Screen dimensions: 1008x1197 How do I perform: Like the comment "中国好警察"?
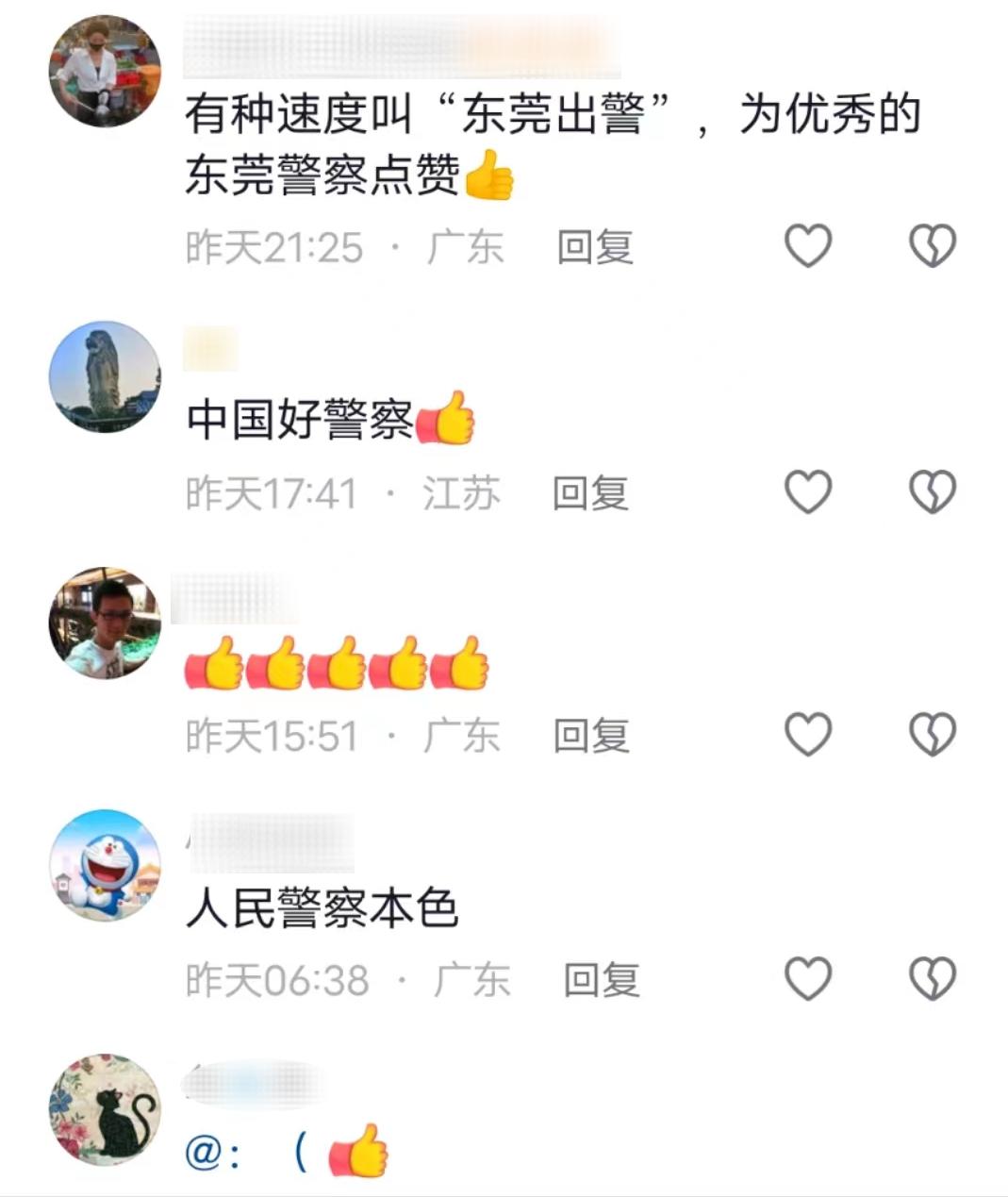pyautogui.click(x=808, y=491)
